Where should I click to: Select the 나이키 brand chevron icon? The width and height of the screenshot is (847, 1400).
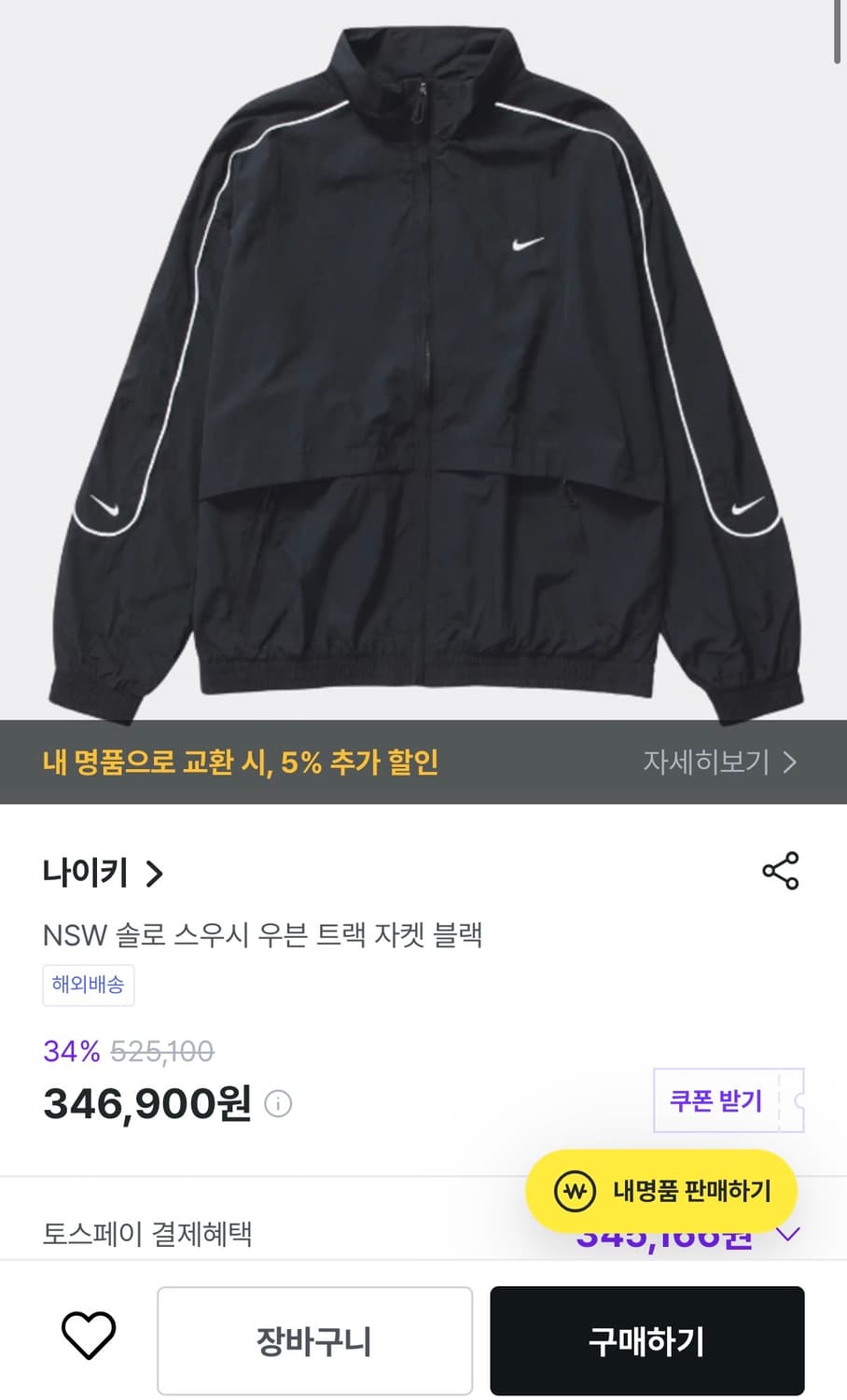(156, 873)
